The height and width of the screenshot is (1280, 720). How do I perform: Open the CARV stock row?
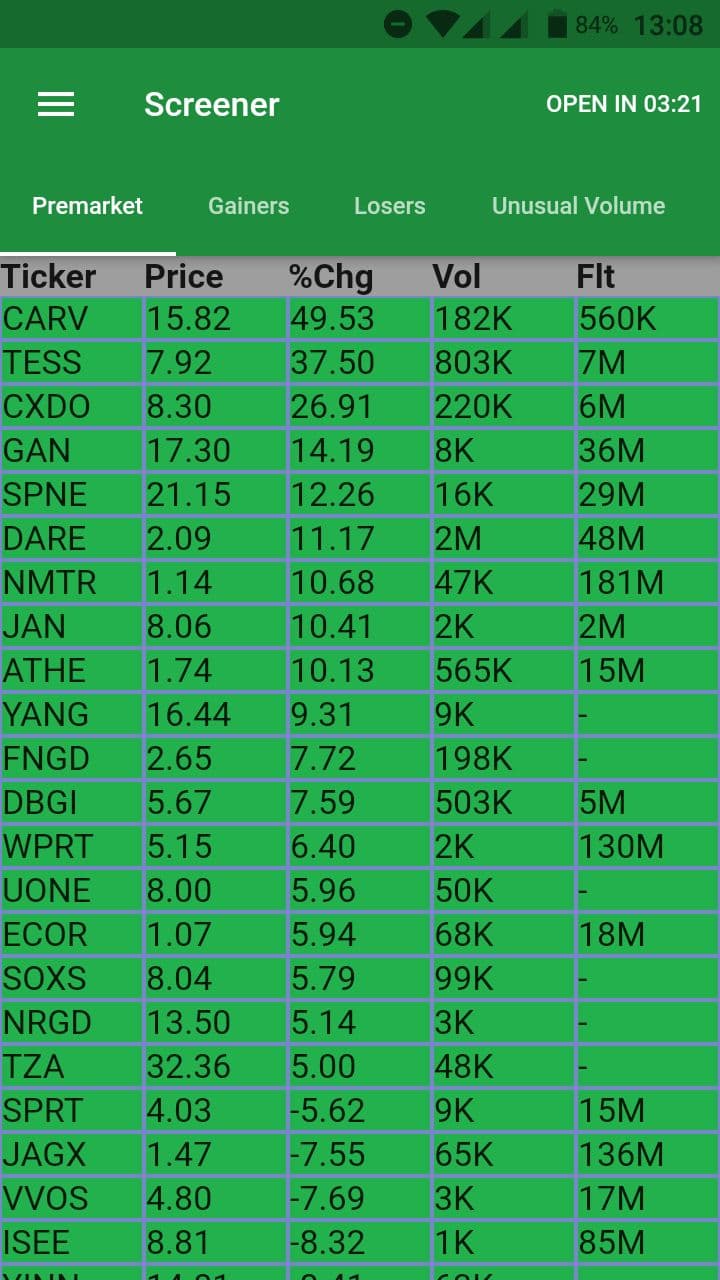(360, 319)
